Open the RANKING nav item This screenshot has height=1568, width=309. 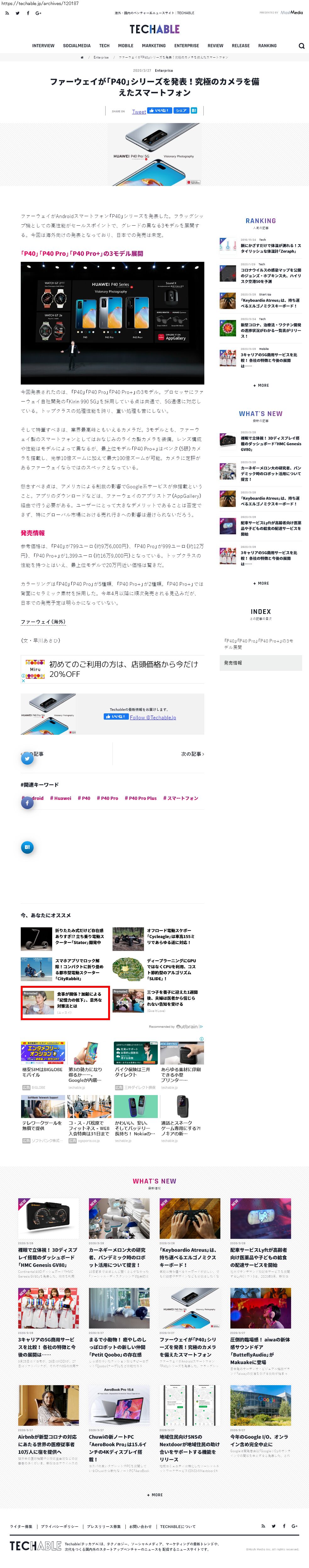267,46
